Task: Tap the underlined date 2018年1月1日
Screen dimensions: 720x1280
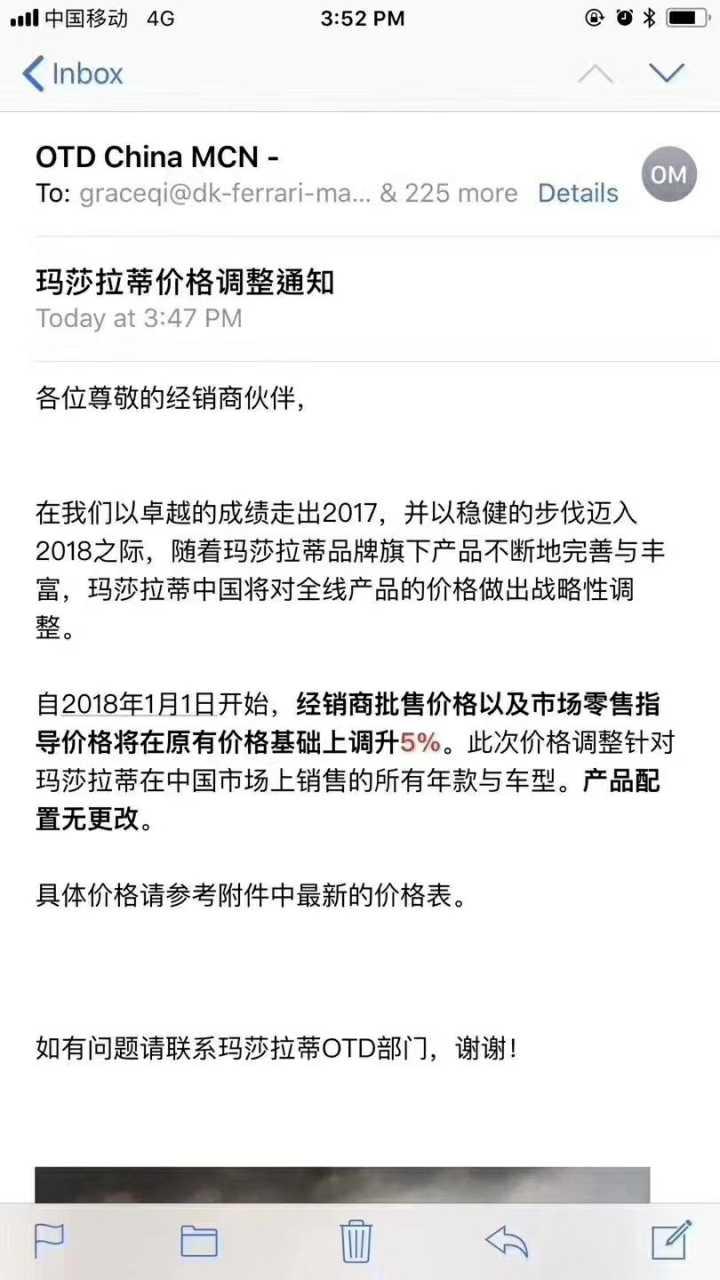Action: pyautogui.click(x=139, y=704)
